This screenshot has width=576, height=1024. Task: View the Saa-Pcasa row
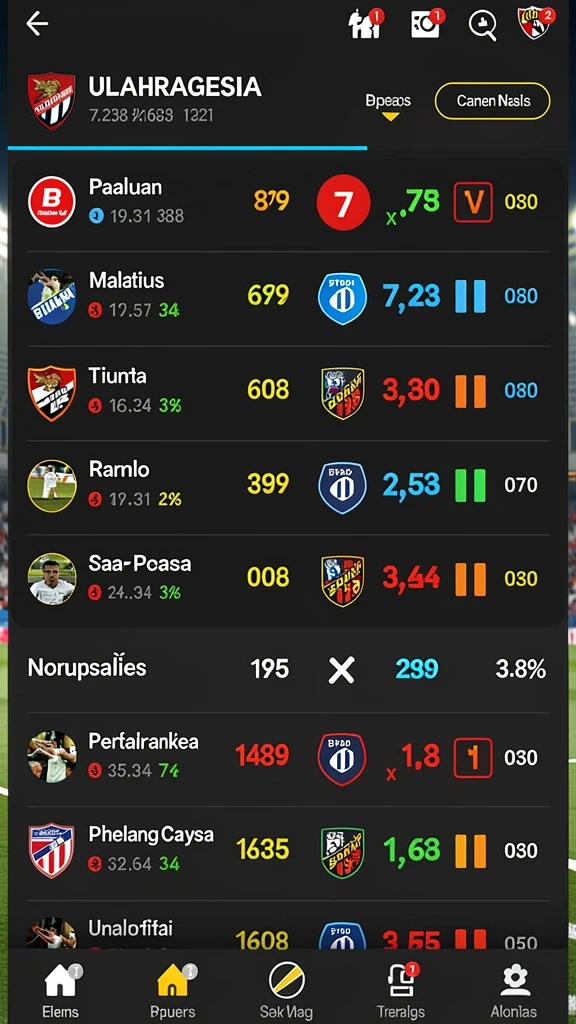[x=288, y=580]
